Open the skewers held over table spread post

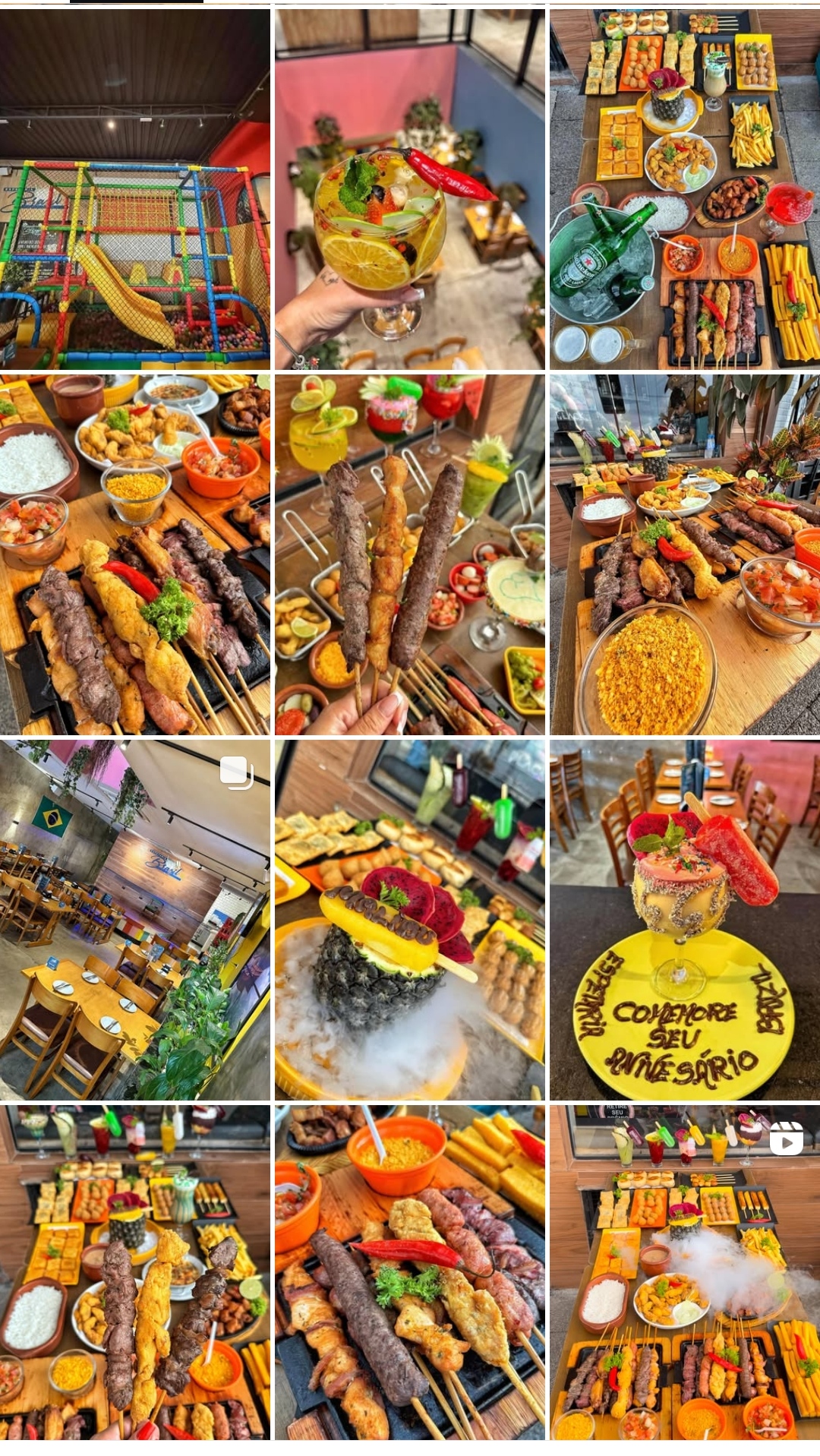[134, 1272]
